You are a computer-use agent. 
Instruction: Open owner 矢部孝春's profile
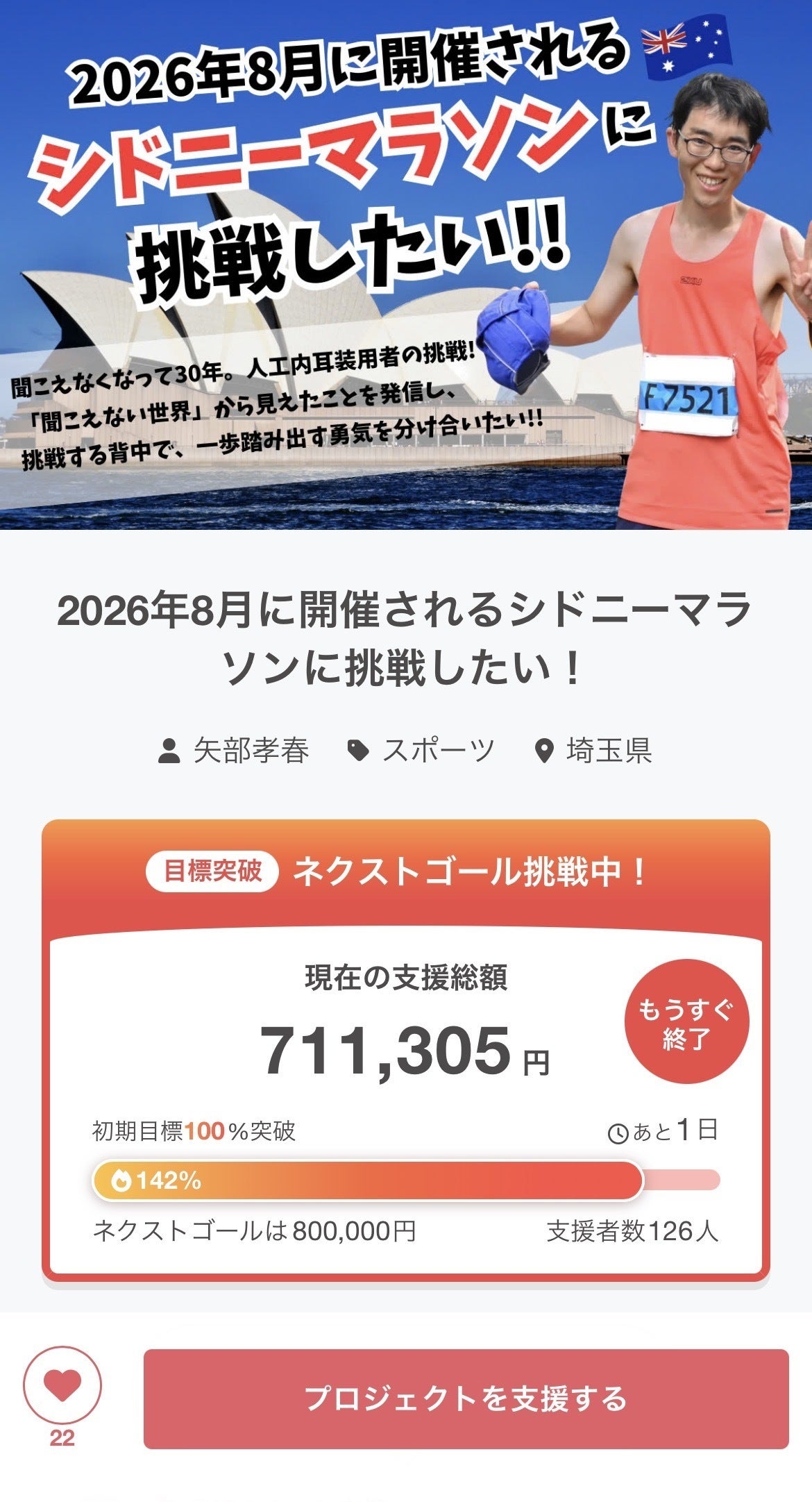(x=234, y=751)
